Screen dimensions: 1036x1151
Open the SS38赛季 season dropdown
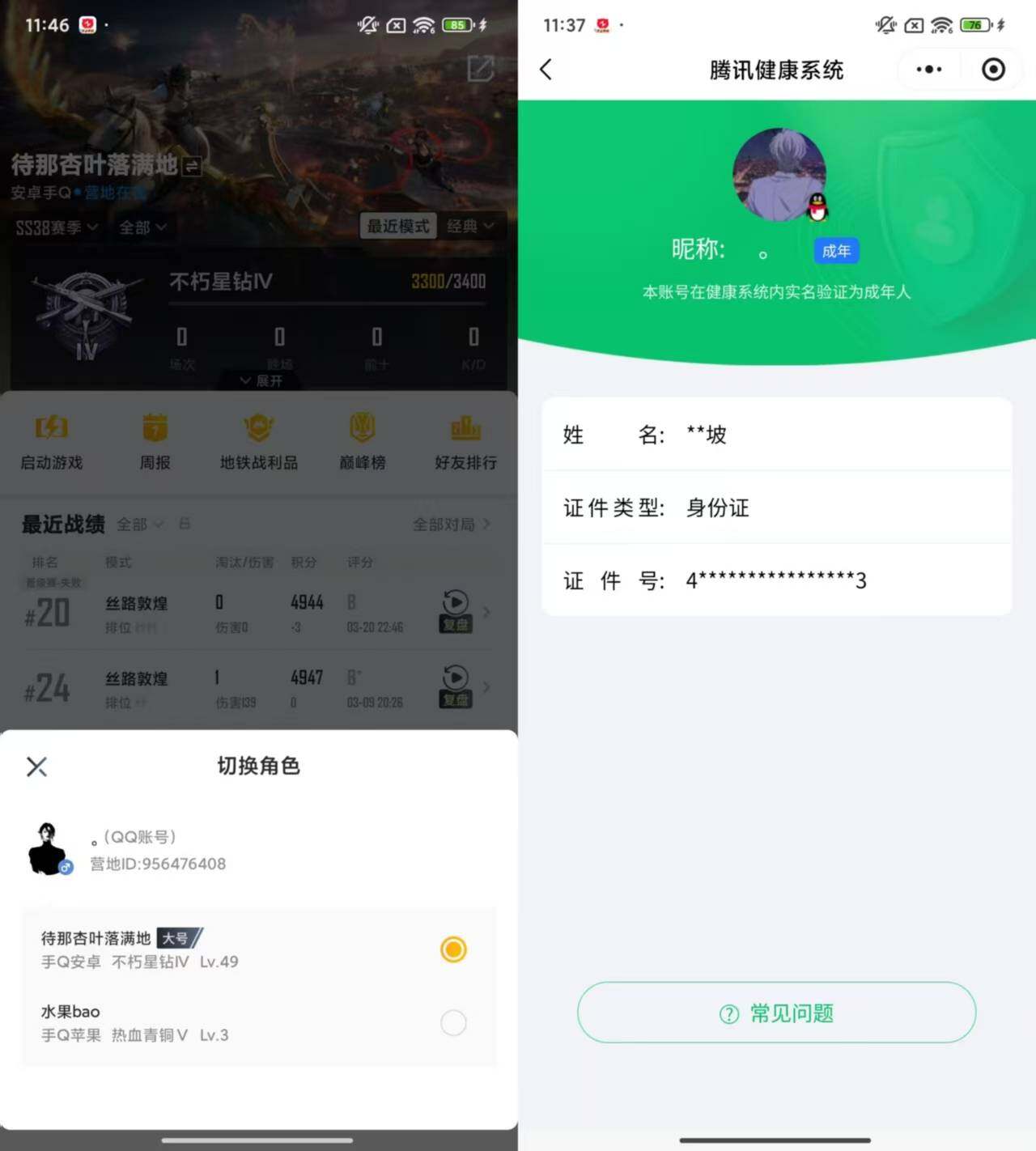[x=57, y=227]
